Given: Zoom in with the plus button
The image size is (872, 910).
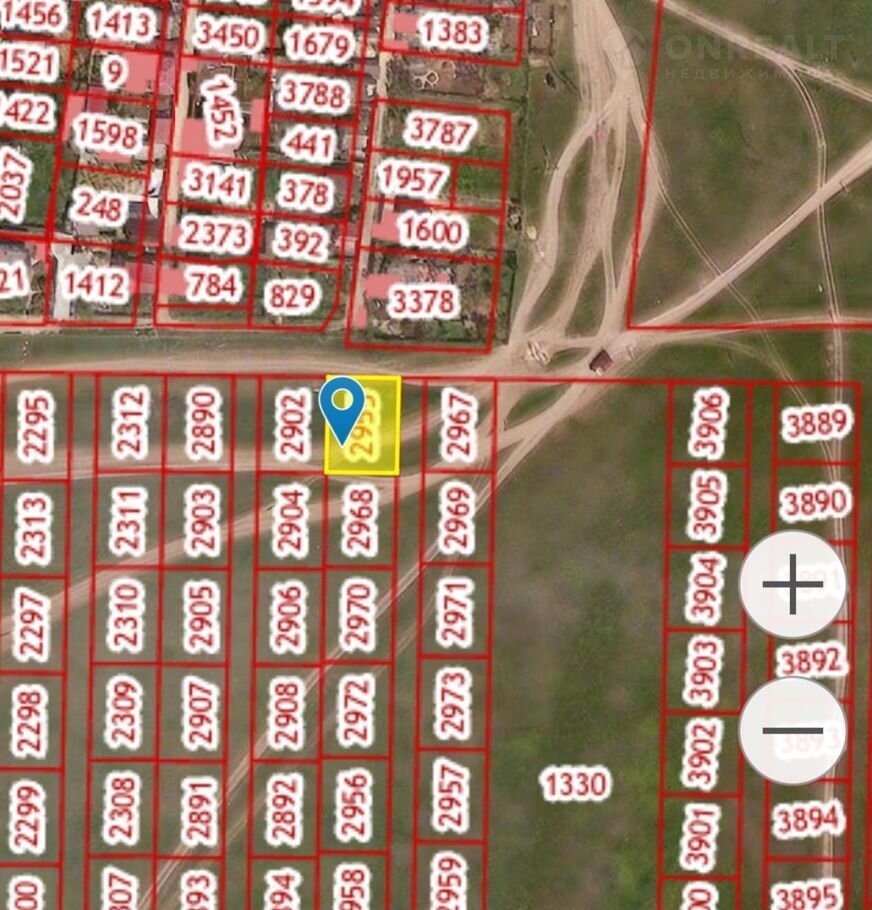Looking at the screenshot, I should click(792, 585).
